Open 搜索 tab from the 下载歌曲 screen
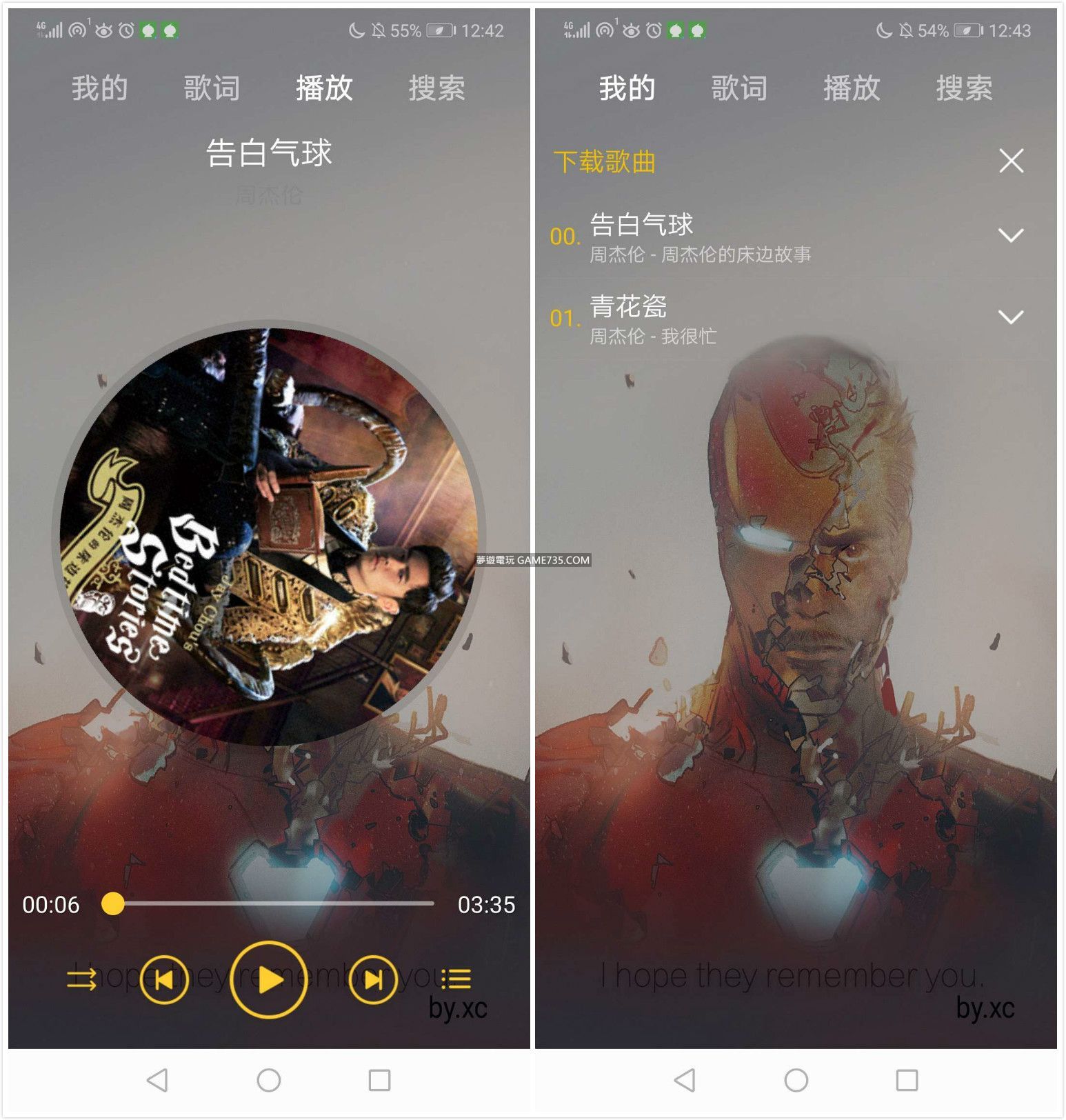Viewport: 1066px width, 1120px height. 964,88
